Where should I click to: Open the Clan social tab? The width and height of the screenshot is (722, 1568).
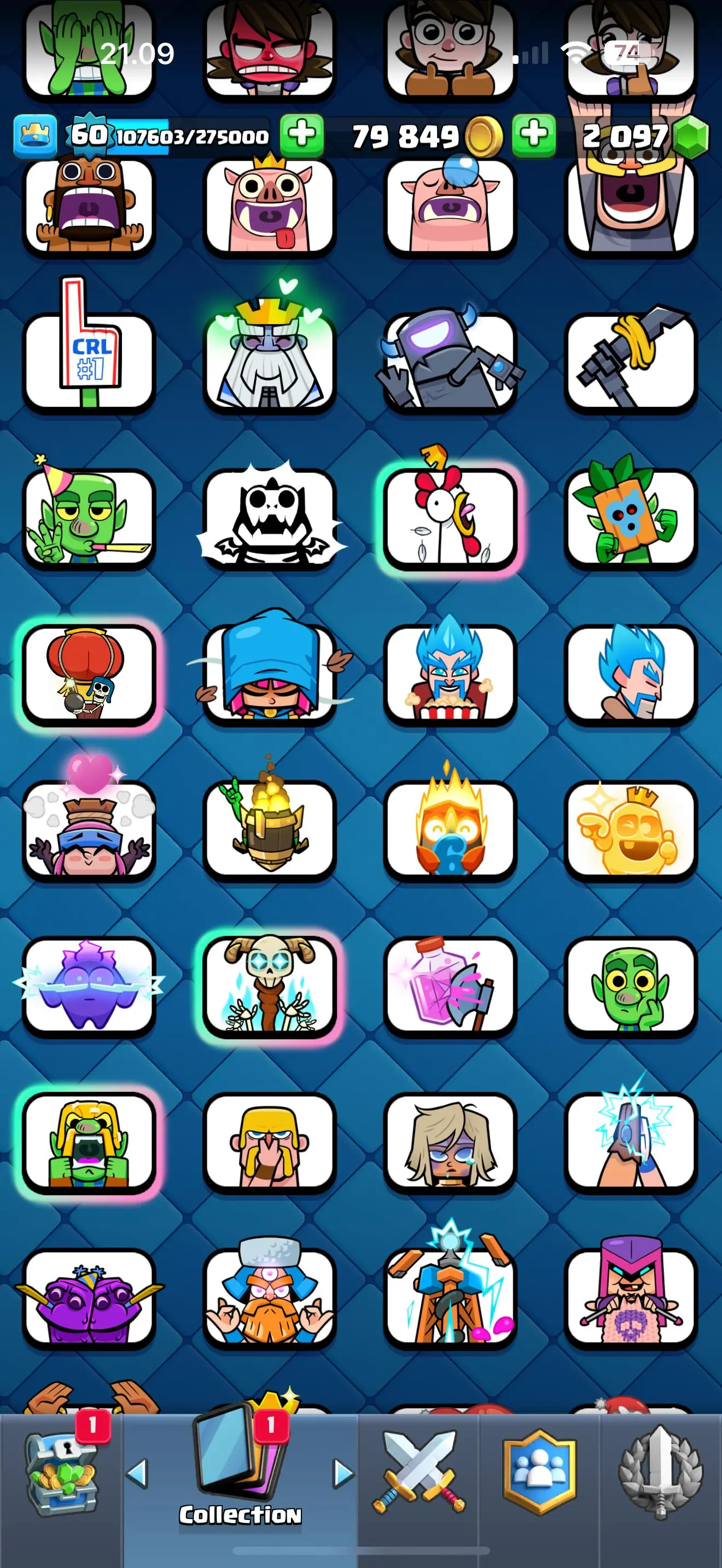click(x=539, y=1473)
